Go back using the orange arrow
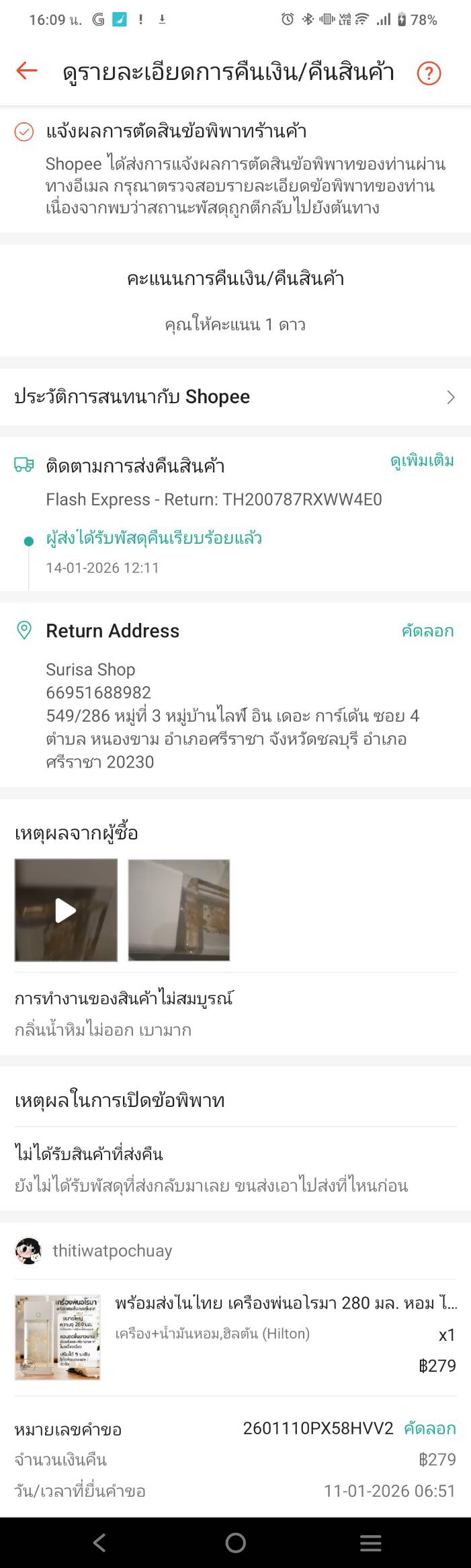Viewport: 471px width, 1568px height. pyautogui.click(x=27, y=71)
